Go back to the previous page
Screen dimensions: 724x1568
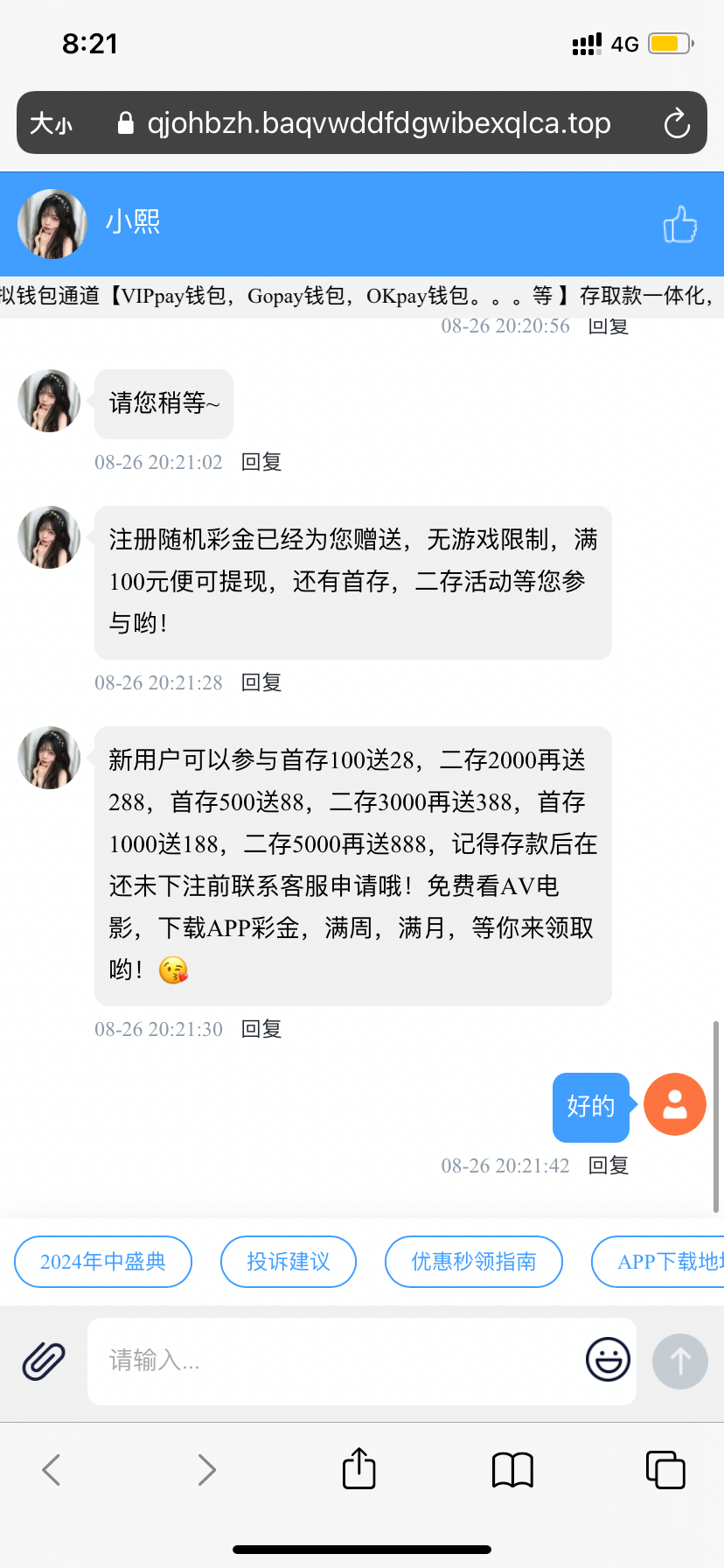pos(52,1469)
